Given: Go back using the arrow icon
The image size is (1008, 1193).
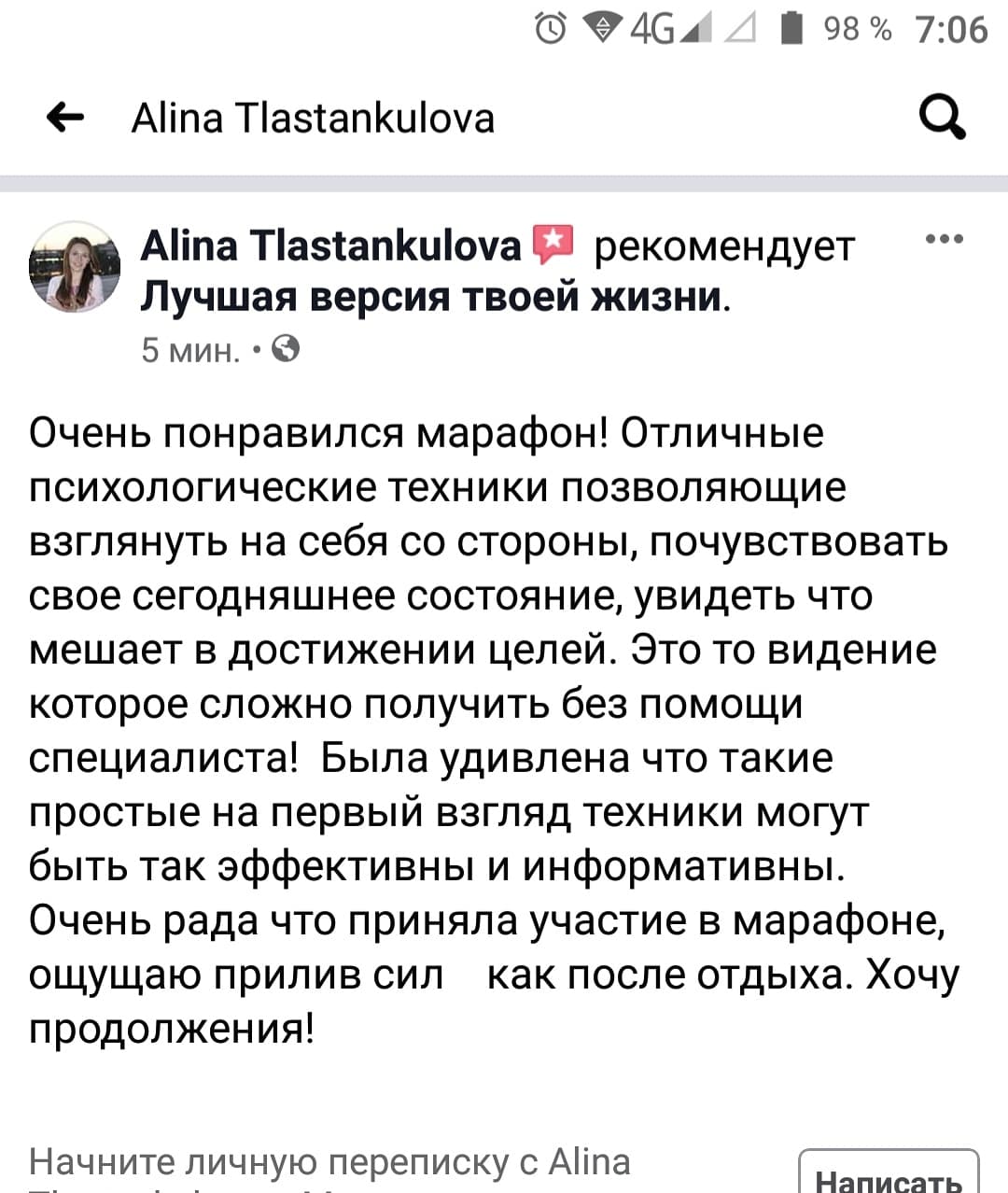Looking at the screenshot, I should 65,118.
